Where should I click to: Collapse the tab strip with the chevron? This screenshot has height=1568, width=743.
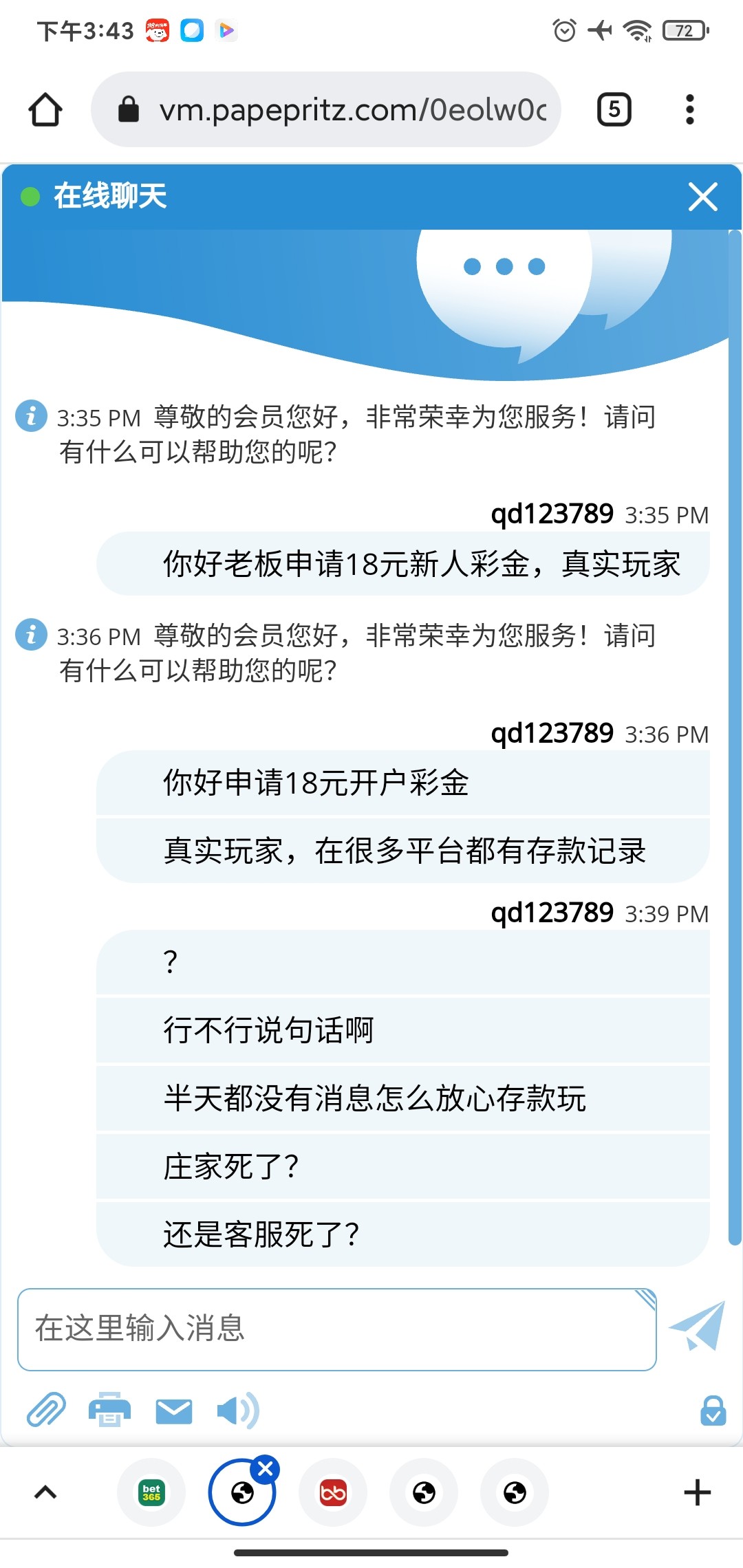click(x=45, y=1493)
